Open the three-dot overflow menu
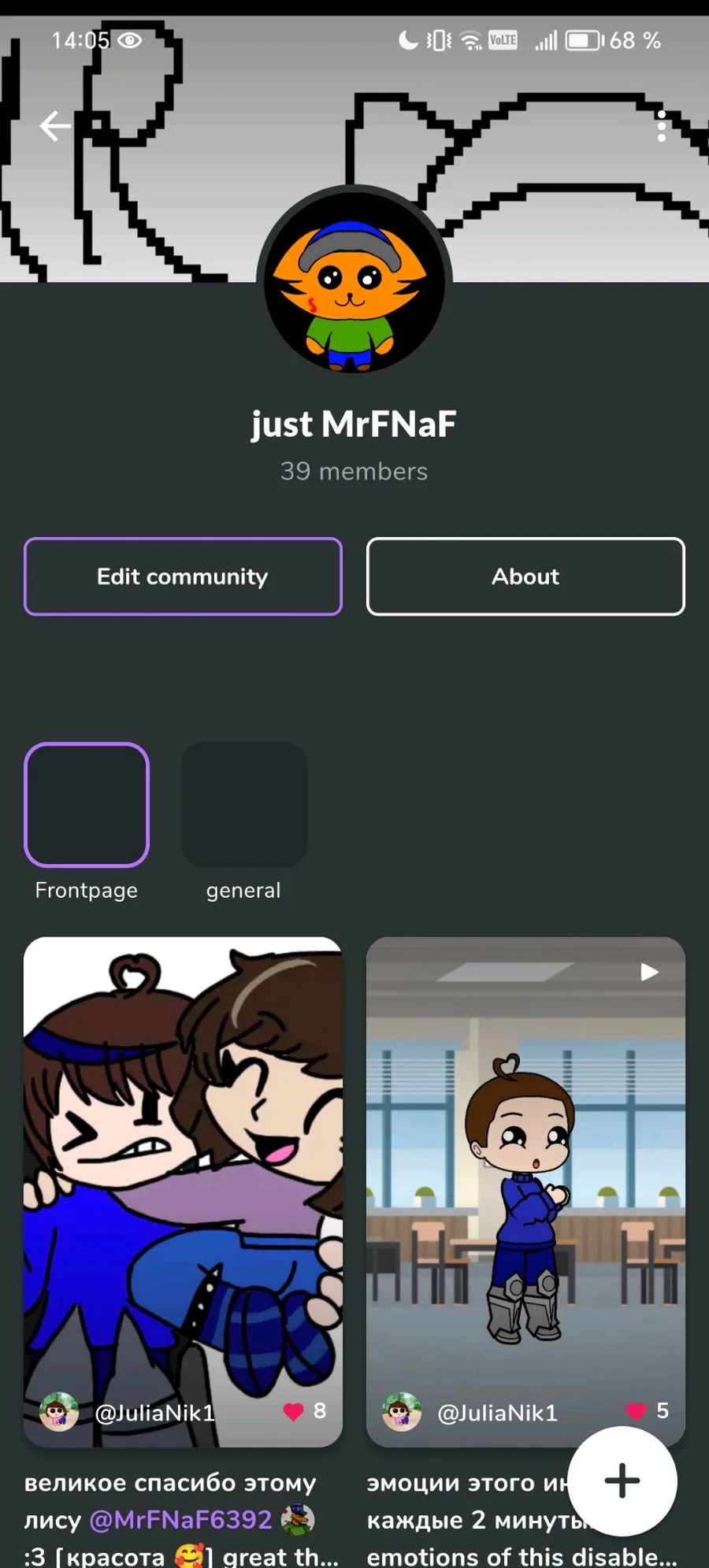Screen dimensions: 709x1568 (662, 126)
